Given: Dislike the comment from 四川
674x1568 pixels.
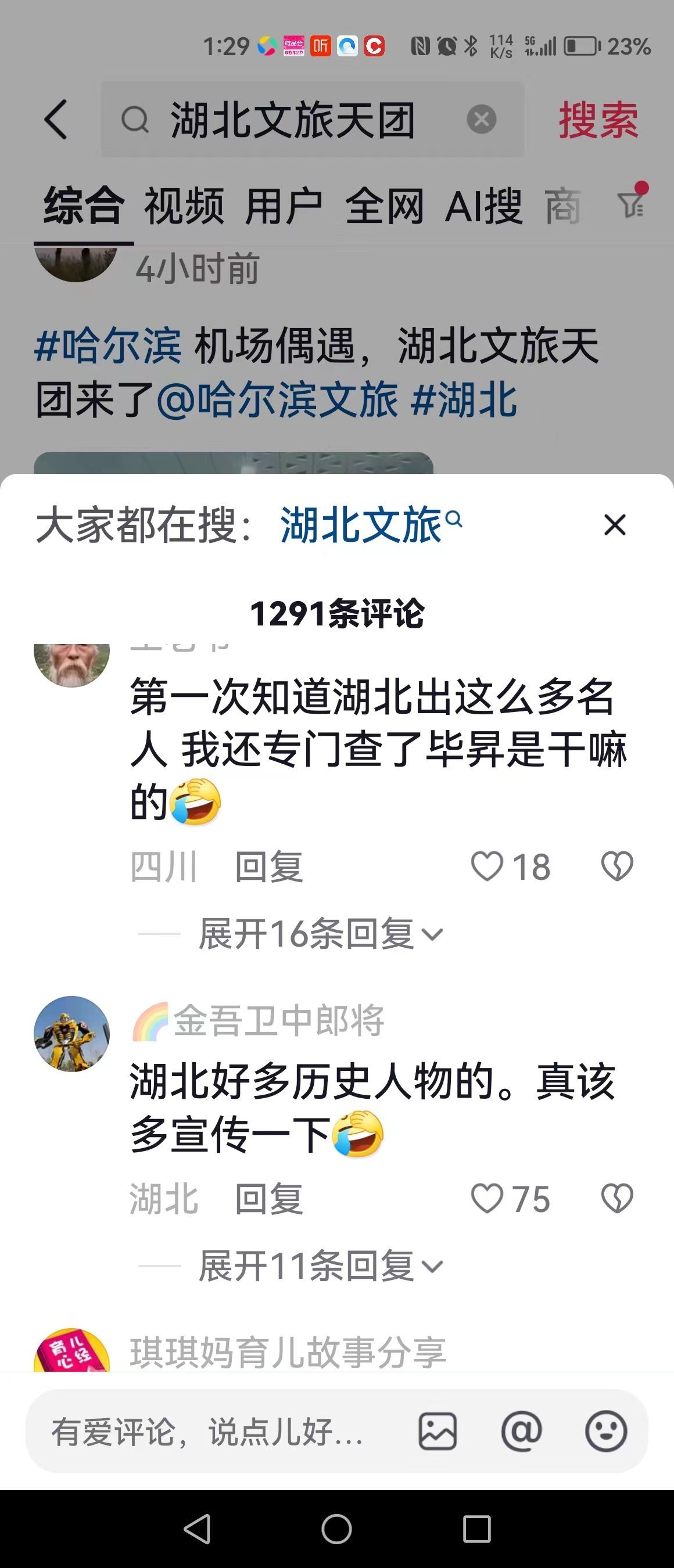Looking at the screenshot, I should click(616, 866).
